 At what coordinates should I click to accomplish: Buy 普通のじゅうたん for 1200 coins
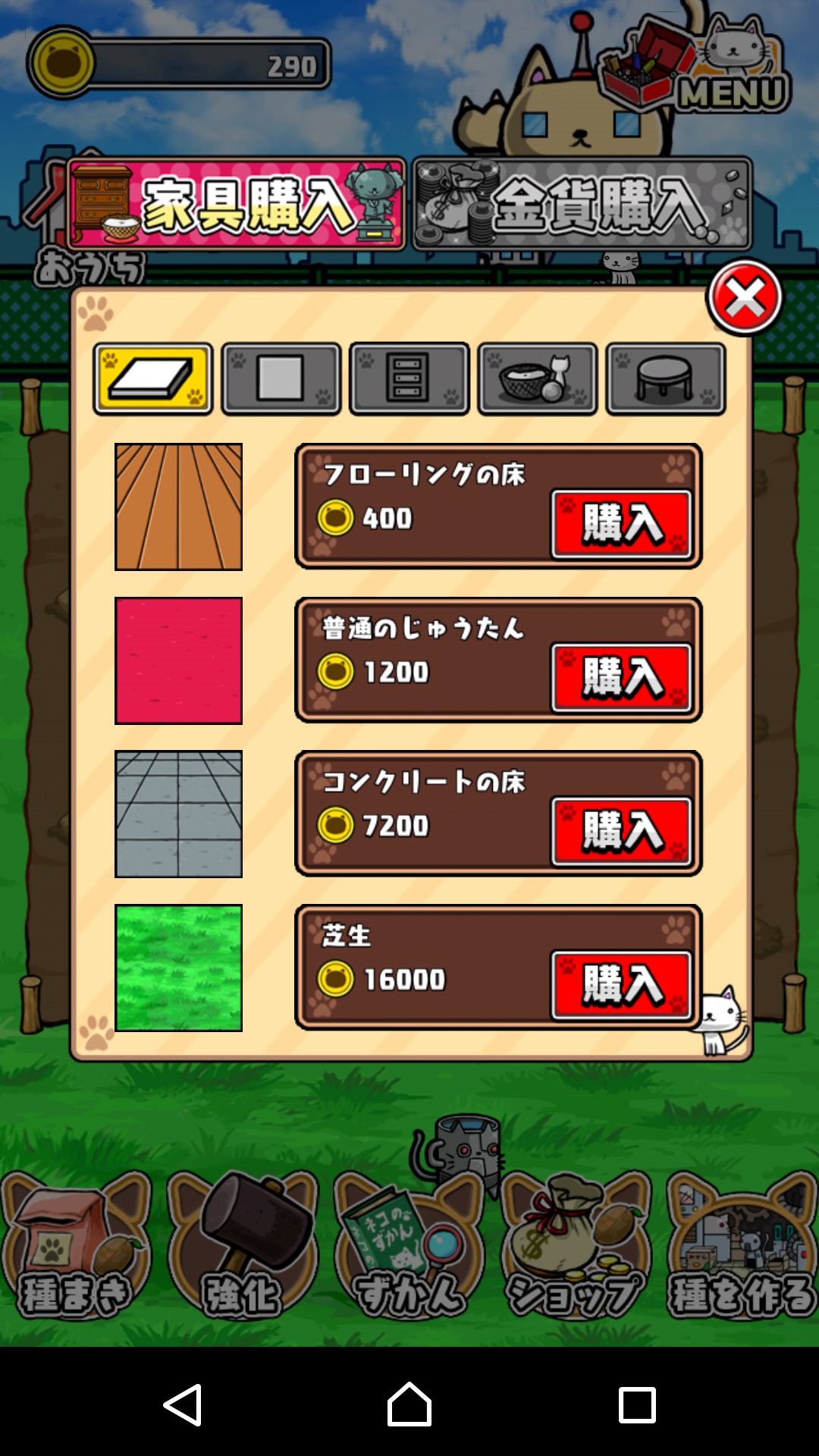pyautogui.click(x=622, y=678)
